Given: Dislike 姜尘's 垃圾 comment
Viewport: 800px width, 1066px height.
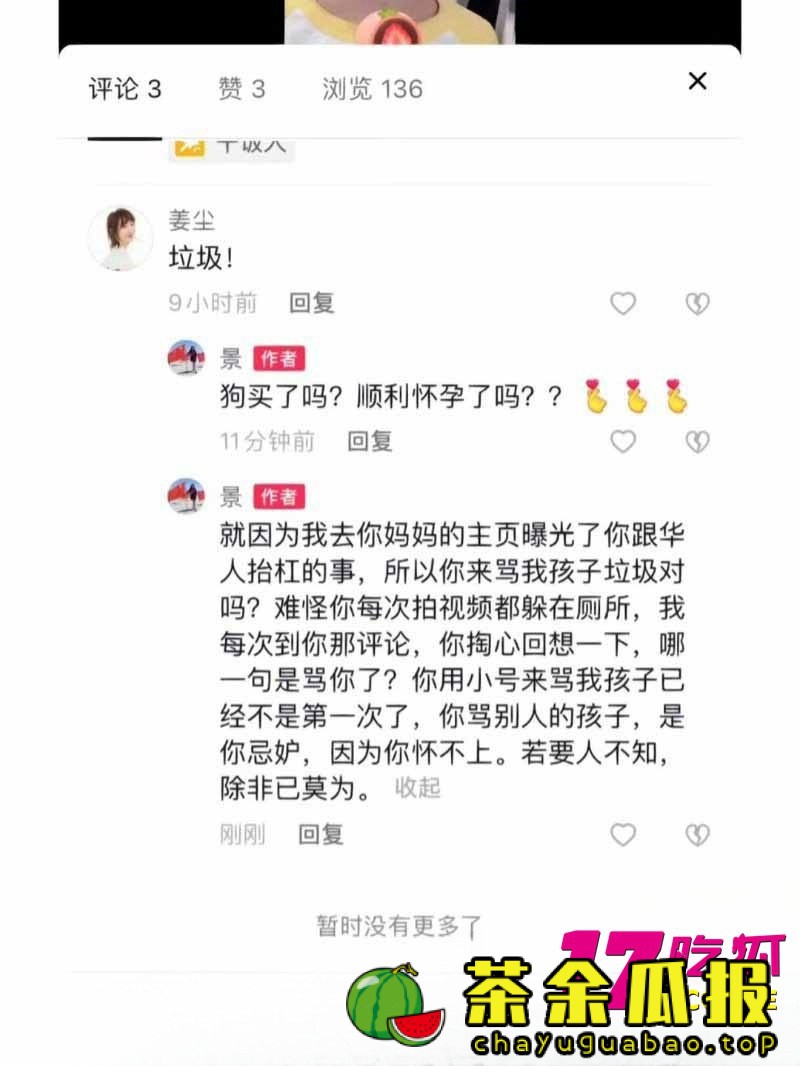Looking at the screenshot, I should click(x=697, y=303).
